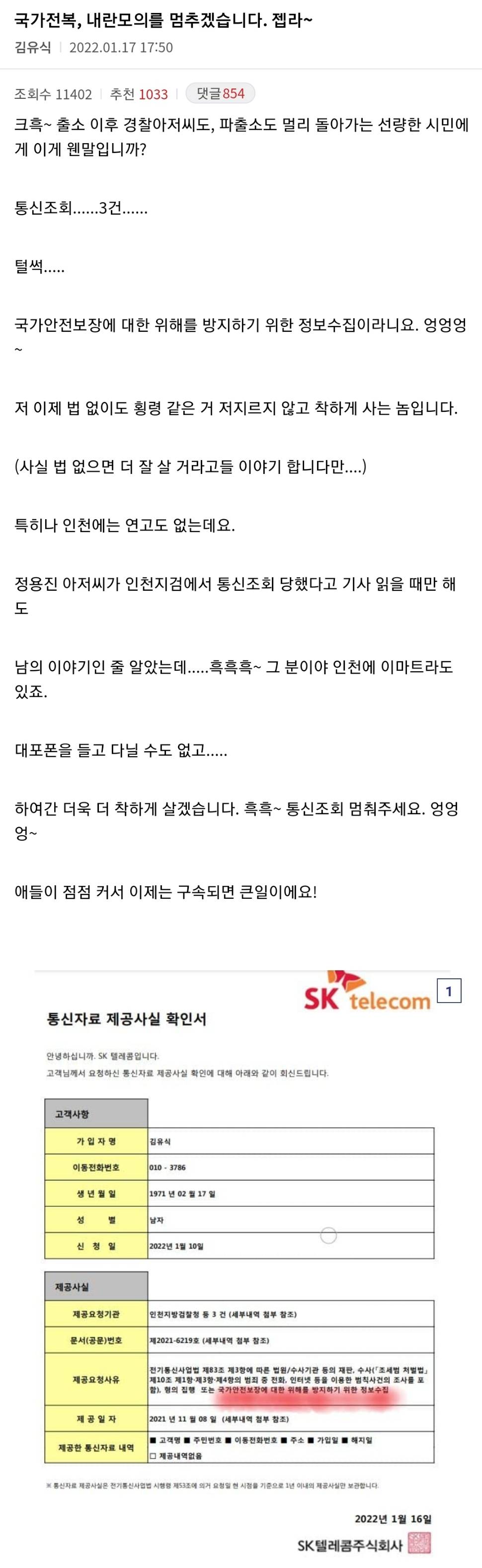
Task: Open the 댓글 854 comments button
Action: [220, 94]
